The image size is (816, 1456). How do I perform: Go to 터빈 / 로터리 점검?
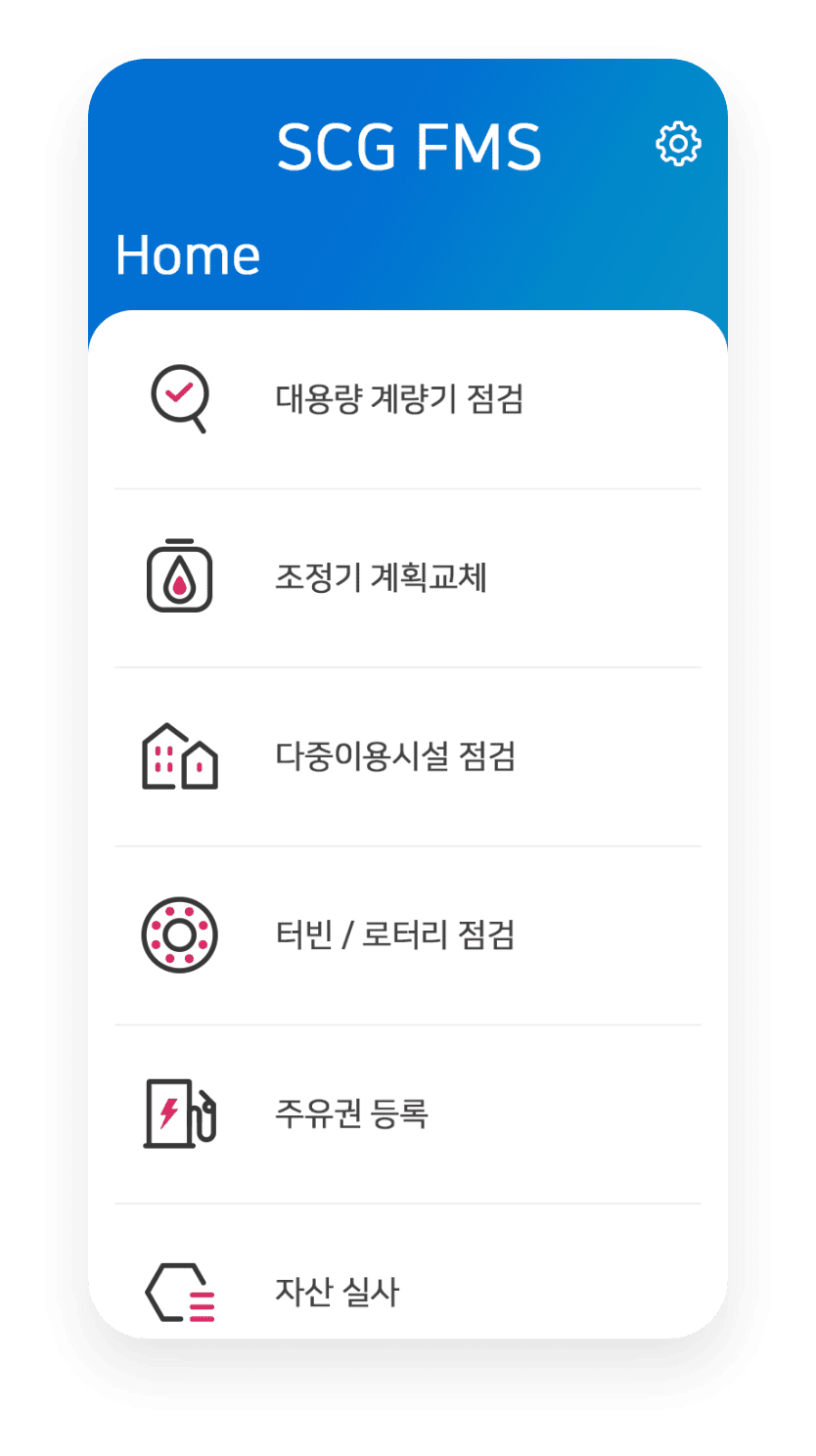tap(408, 935)
